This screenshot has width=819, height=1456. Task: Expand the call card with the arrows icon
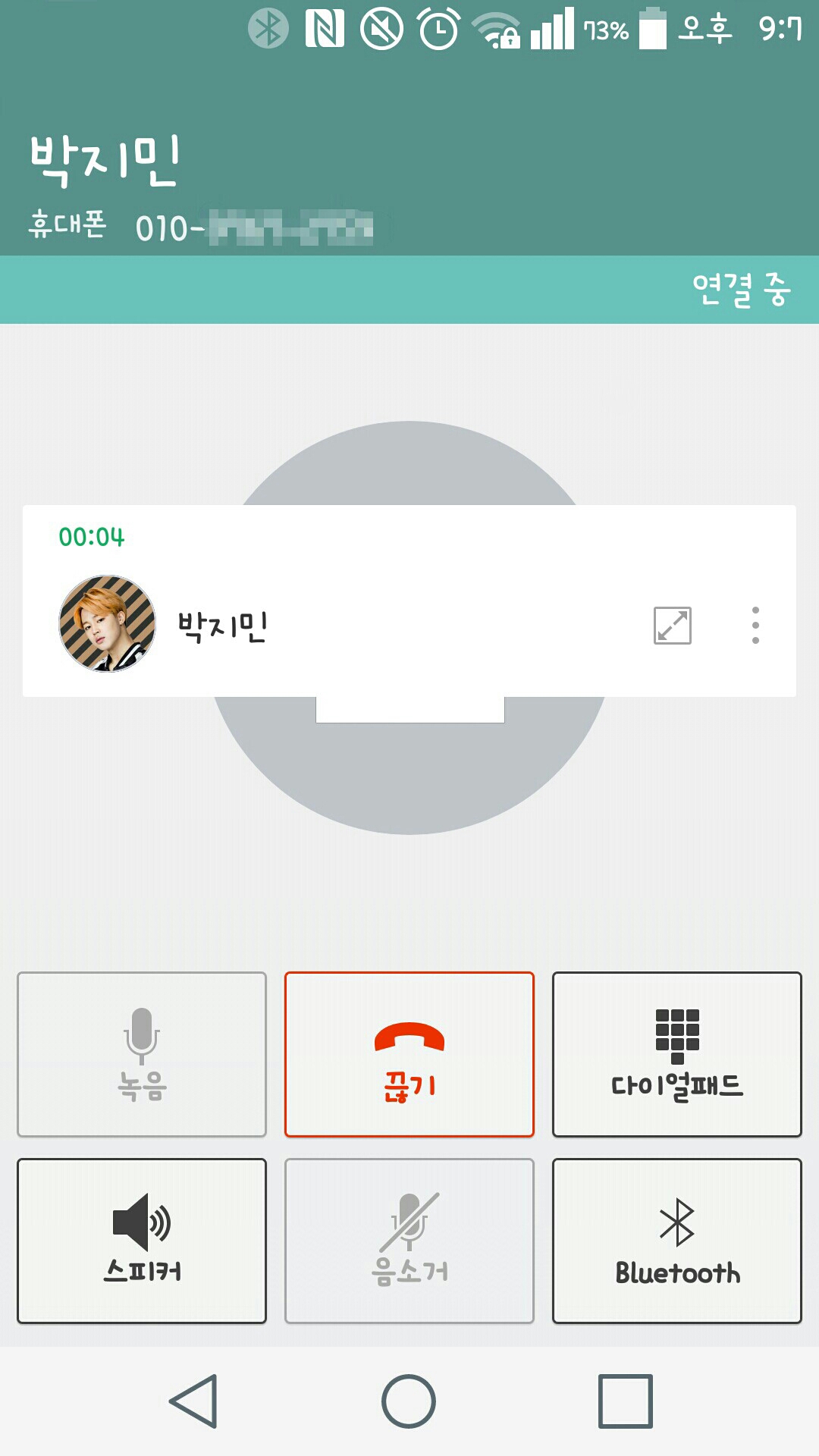tap(672, 626)
